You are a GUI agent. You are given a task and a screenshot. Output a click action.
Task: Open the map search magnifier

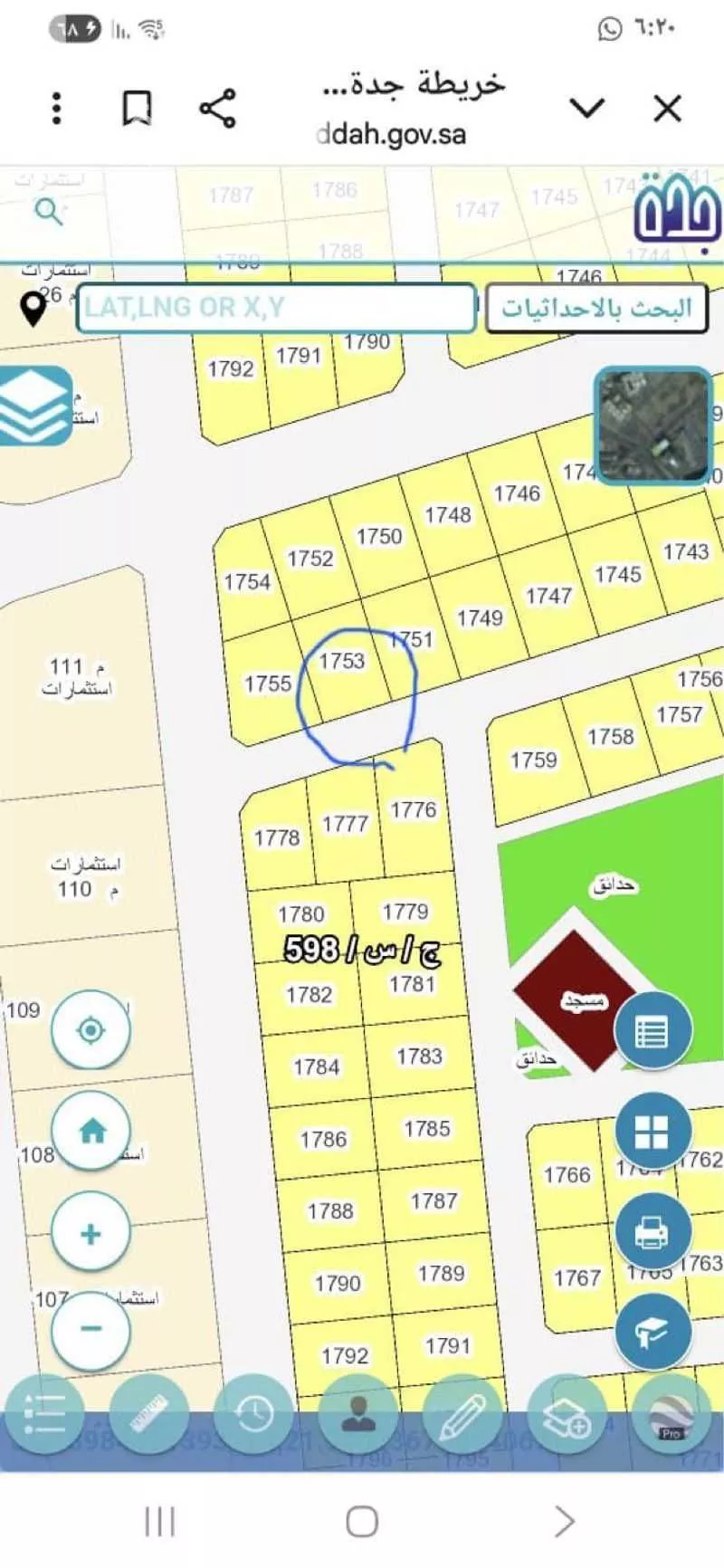pos(49,213)
